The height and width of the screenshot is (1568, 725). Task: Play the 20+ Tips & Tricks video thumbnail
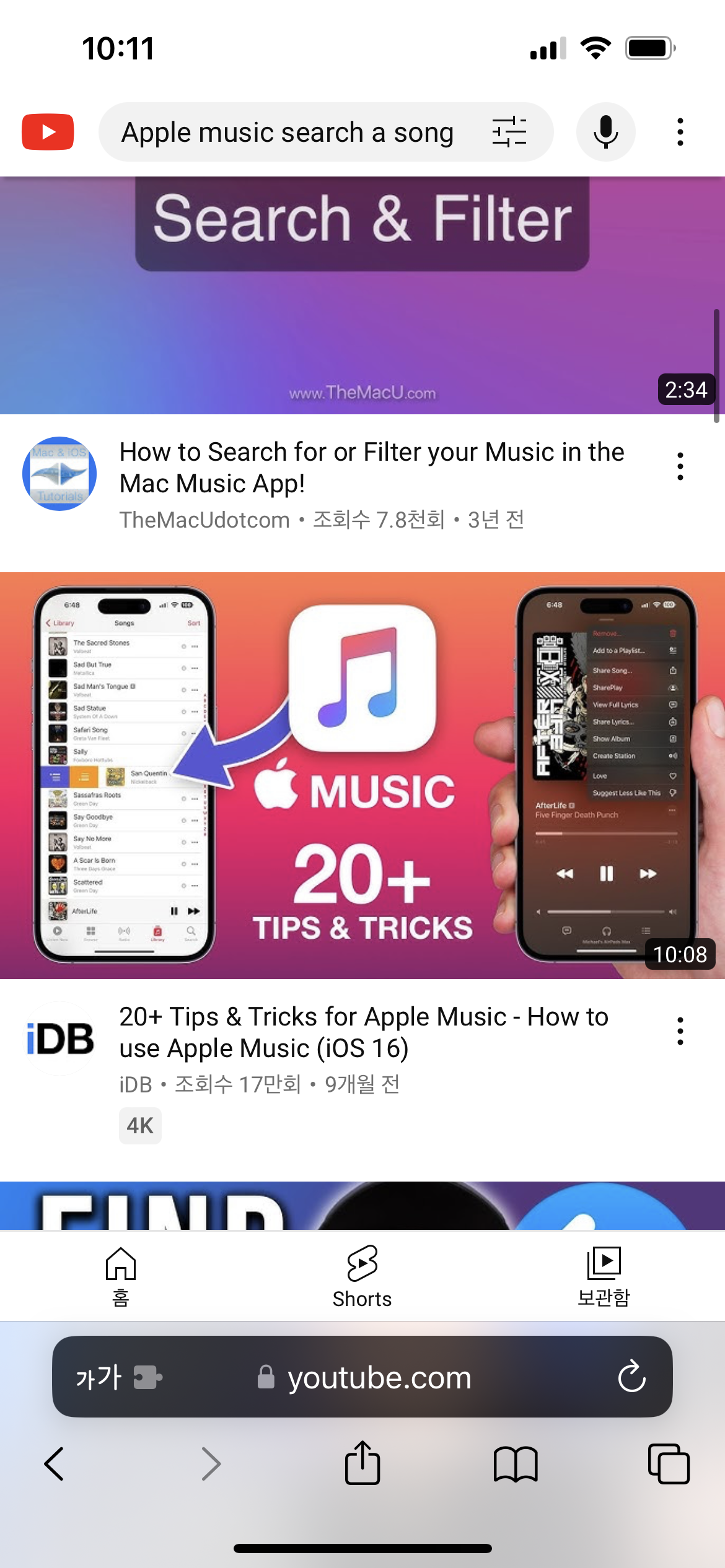point(362,775)
